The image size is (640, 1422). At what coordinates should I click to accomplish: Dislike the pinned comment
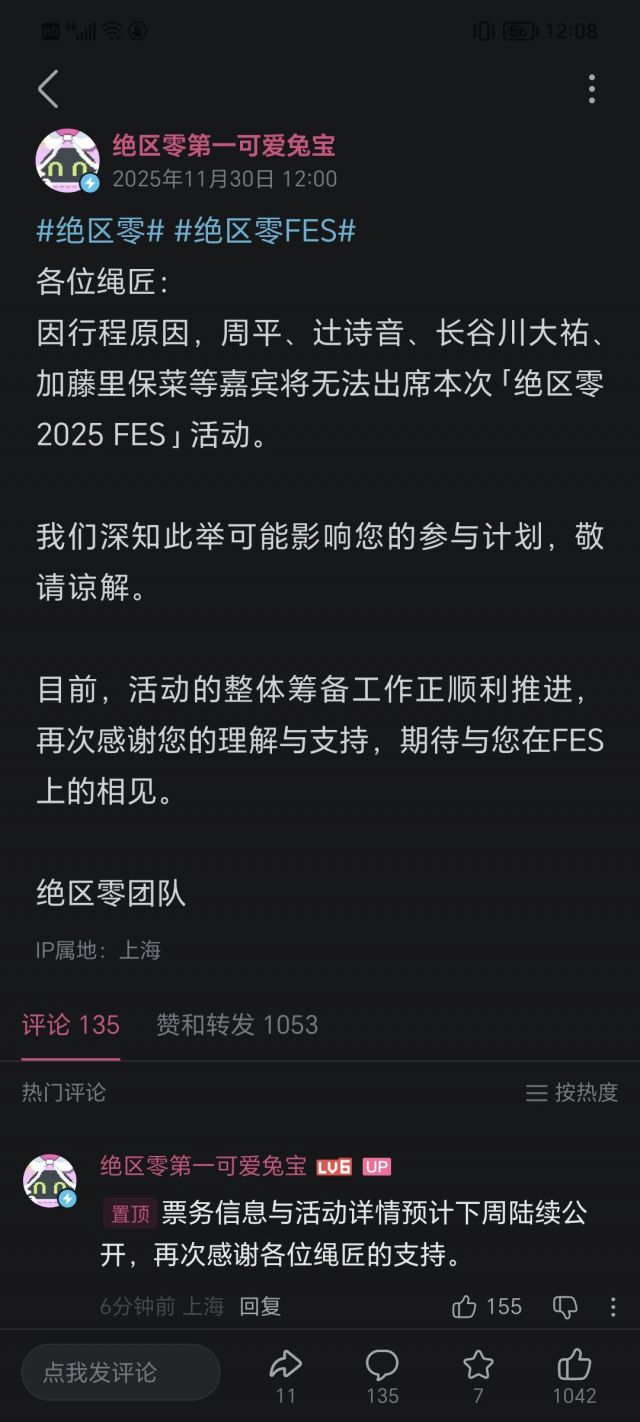pyautogui.click(x=565, y=1306)
